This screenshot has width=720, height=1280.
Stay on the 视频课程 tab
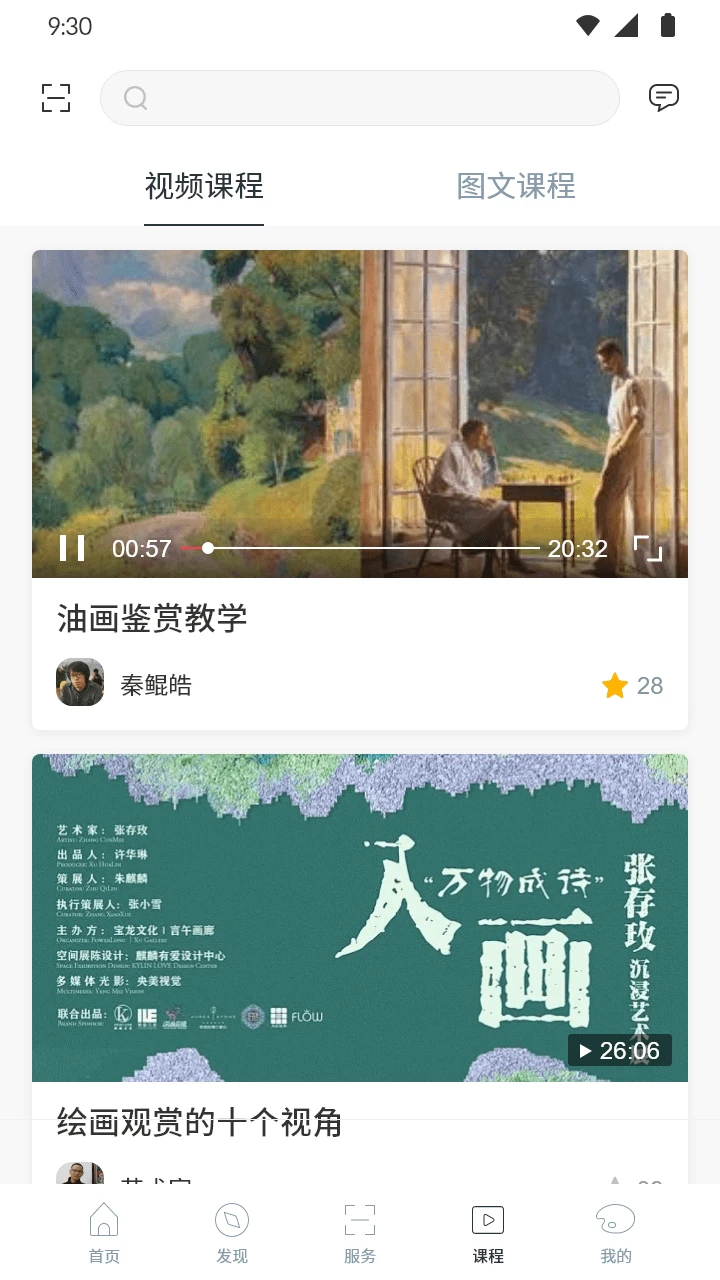click(204, 186)
